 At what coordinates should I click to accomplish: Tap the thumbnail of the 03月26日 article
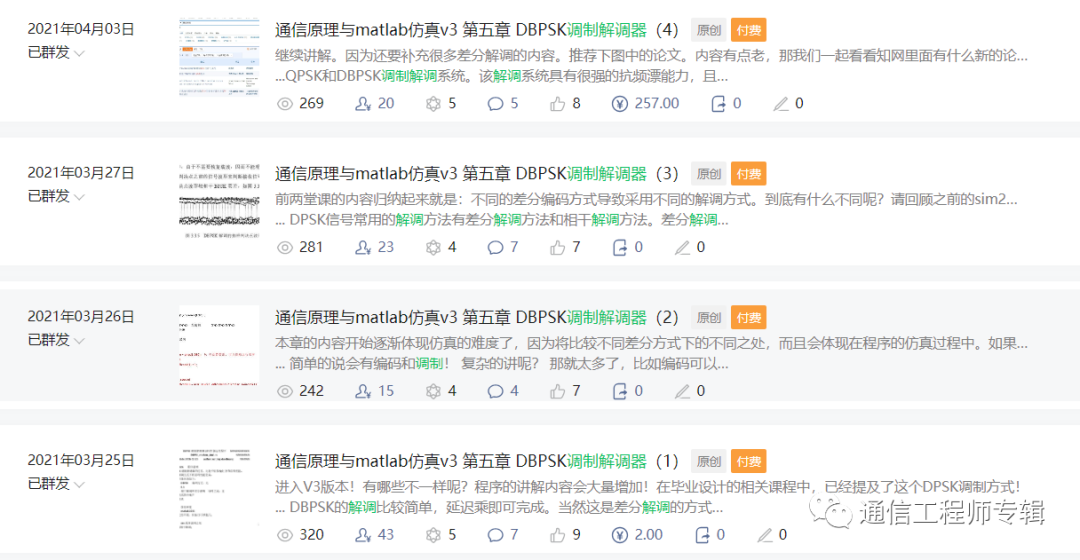tap(219, 344)
